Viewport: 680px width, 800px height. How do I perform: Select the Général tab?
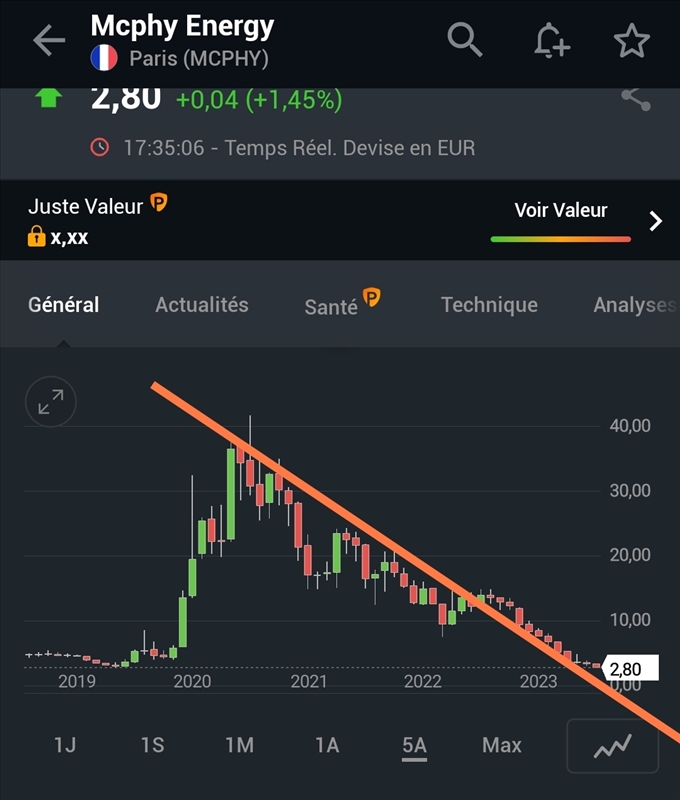pos(64,305)
